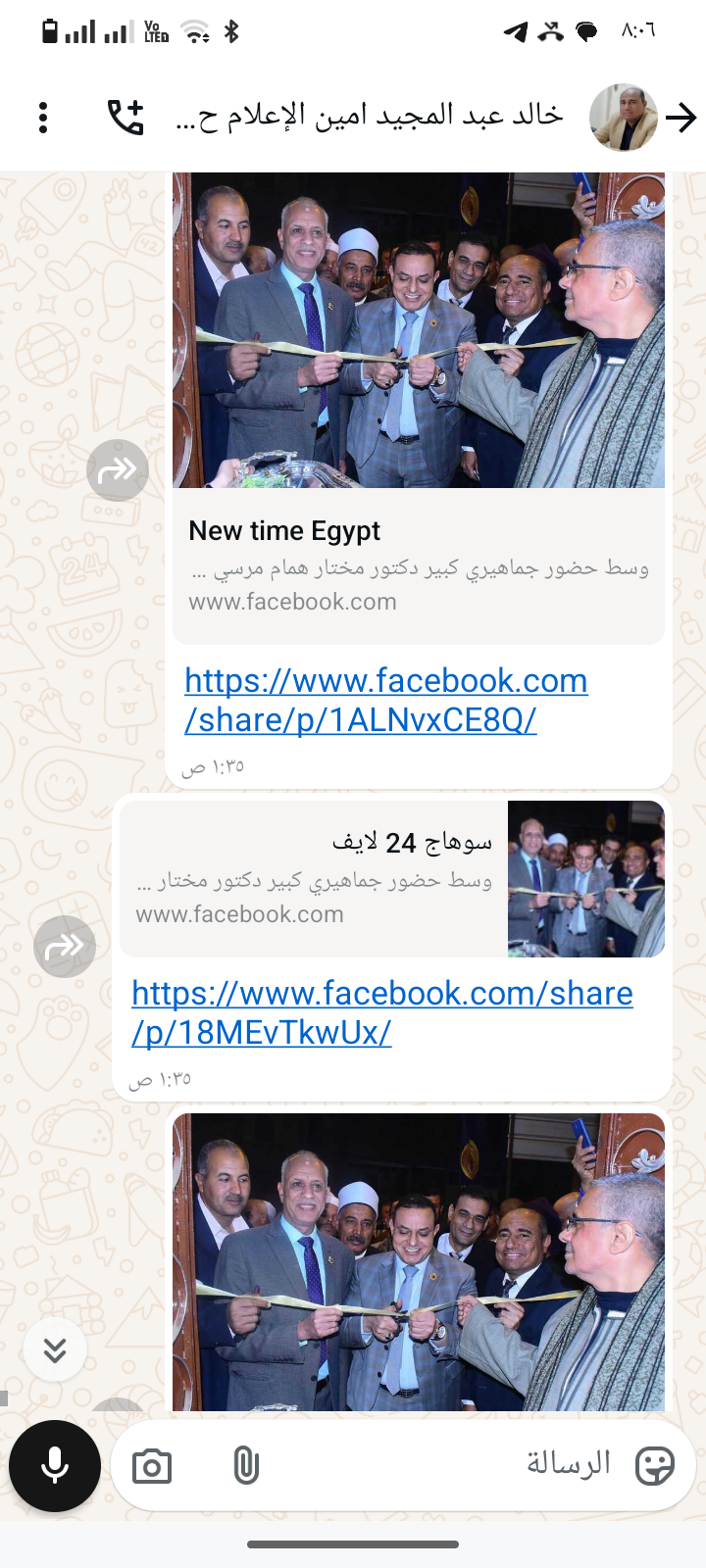Open contact info from the chat title

(370, 116)
